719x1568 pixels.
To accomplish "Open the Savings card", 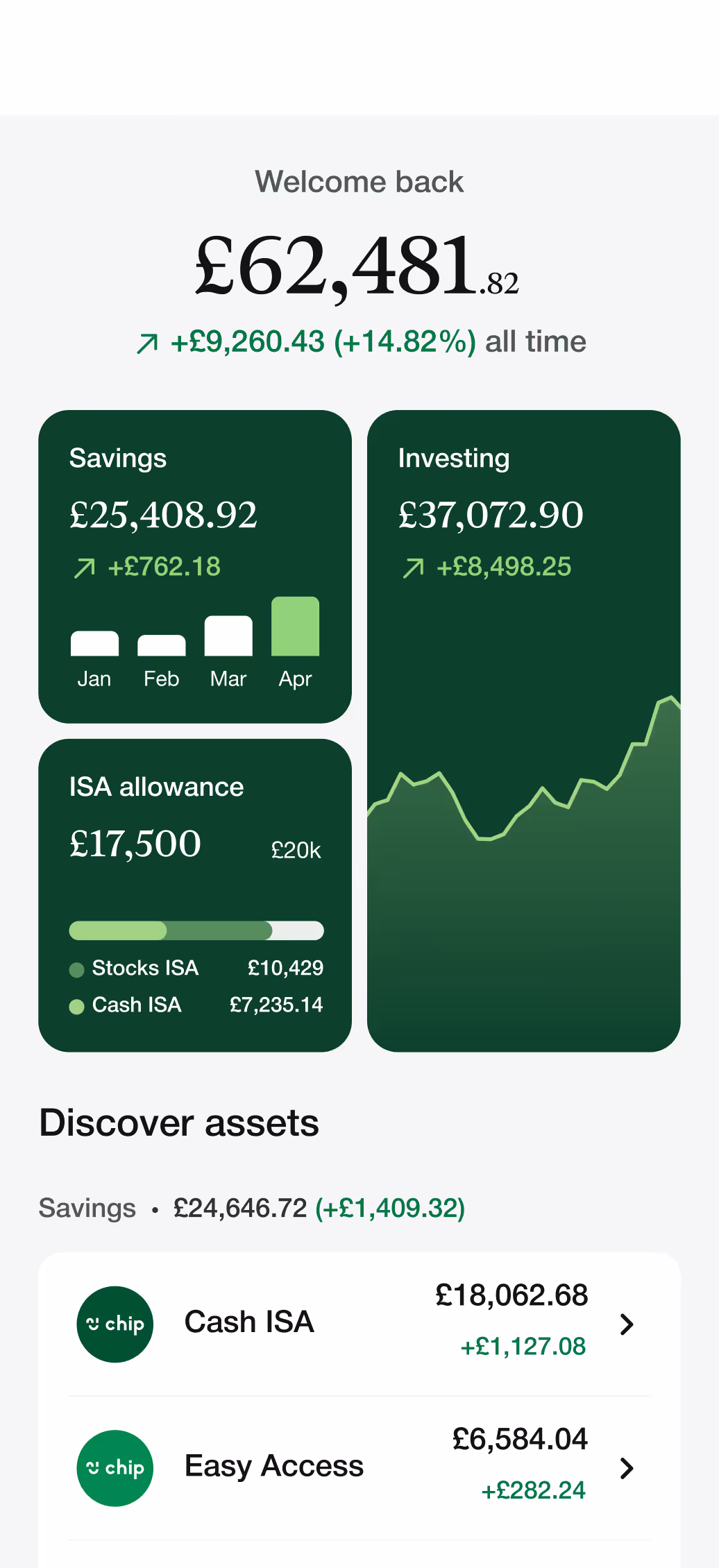I will tap(194, 565).
